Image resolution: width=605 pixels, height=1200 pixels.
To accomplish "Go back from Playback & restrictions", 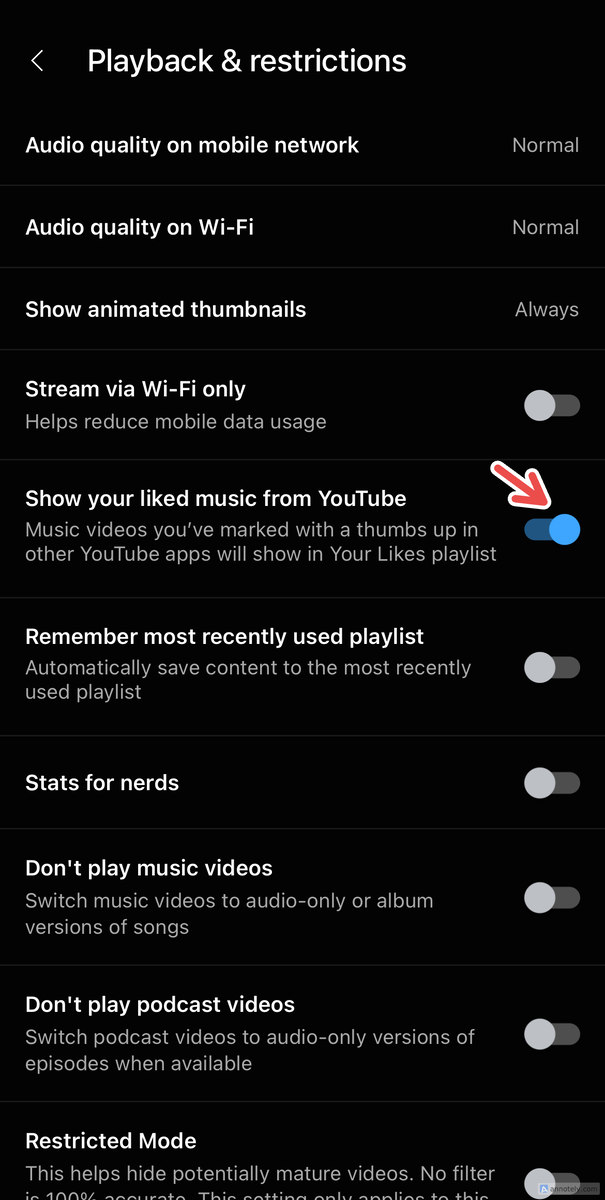I will tap(38, 61).
